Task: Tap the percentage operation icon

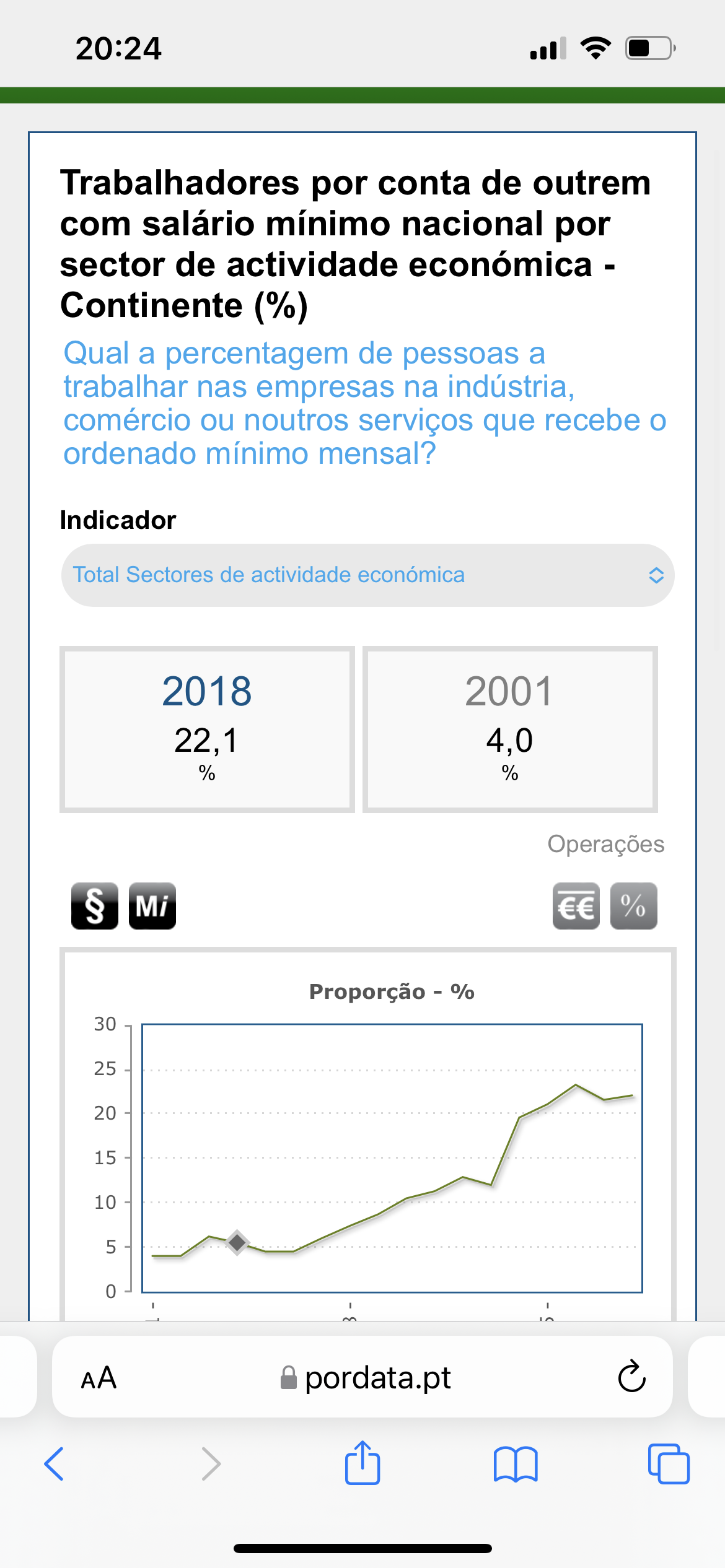Action: 633,906
